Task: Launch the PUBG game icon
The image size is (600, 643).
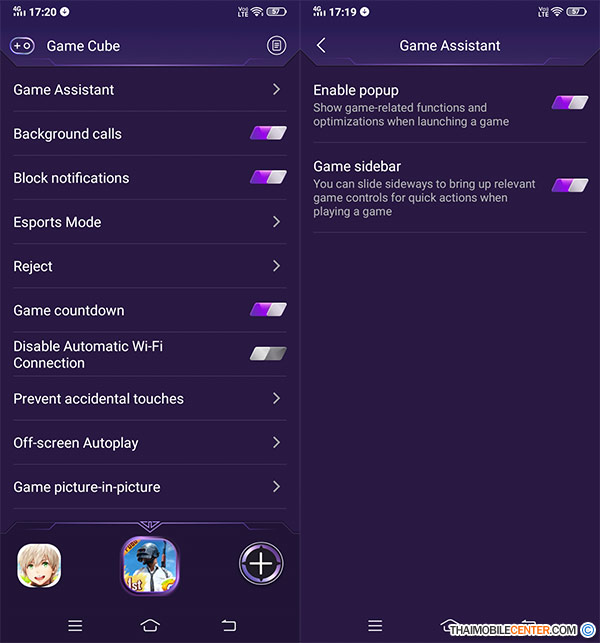Action: (149, 566)
